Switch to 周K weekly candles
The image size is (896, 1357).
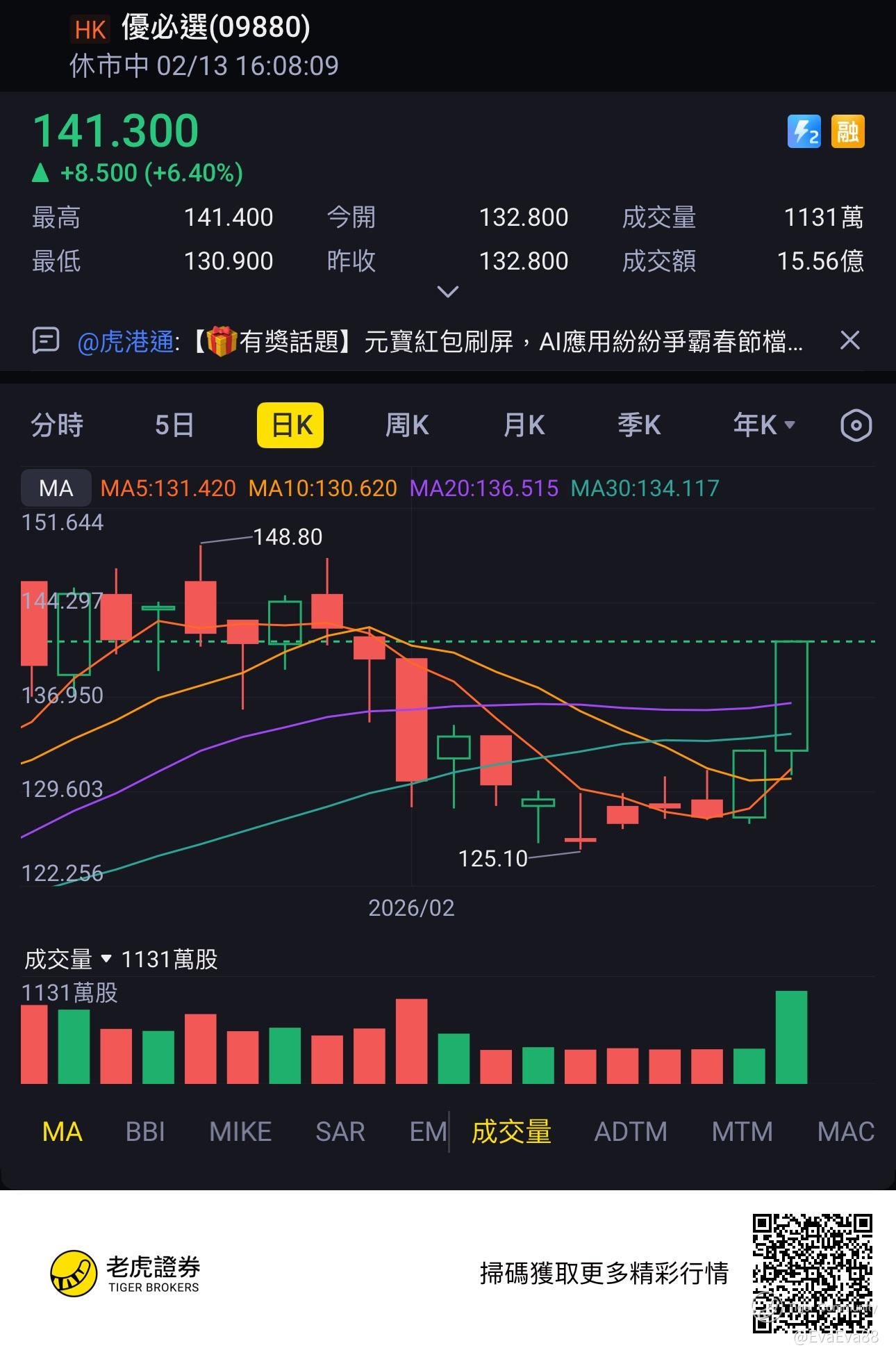[407, 425]
